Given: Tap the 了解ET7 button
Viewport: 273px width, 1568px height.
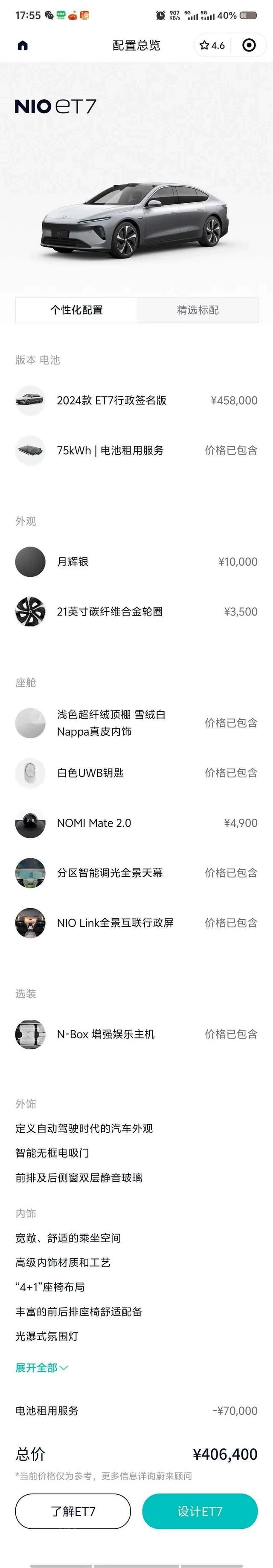Looking at the screenshot, I should [x=73, y=1511].
